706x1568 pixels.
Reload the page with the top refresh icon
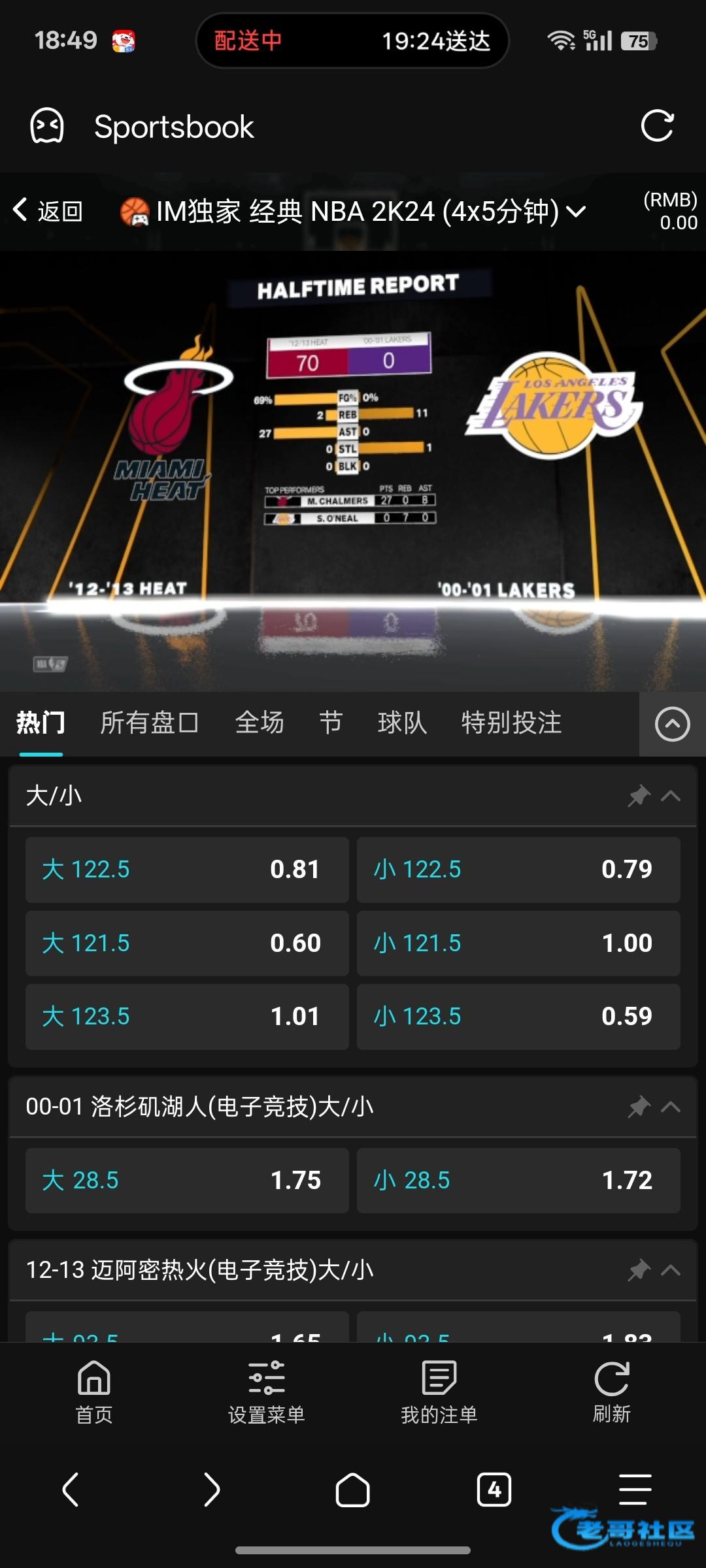[657, 126]
